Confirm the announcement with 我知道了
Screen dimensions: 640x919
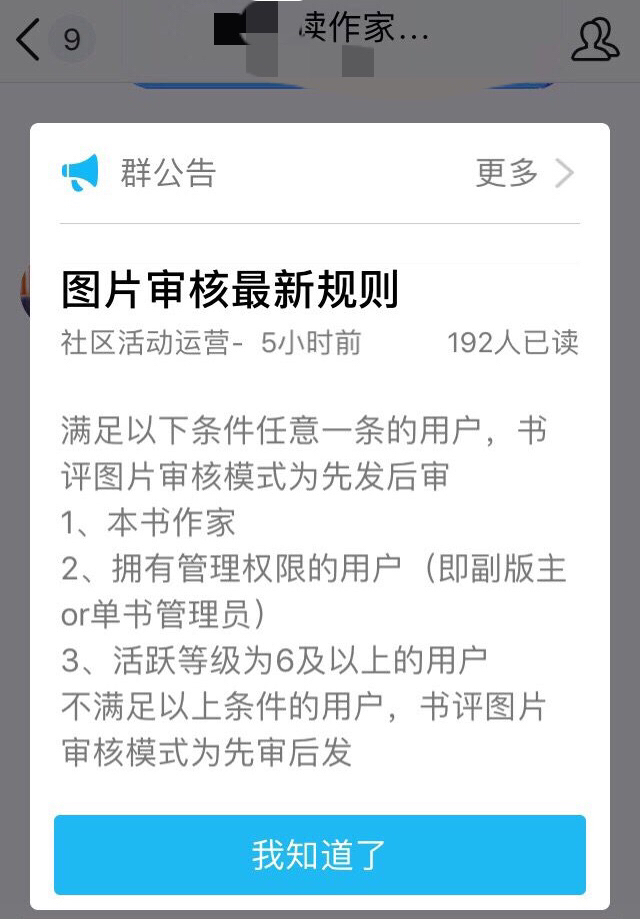(319, 855)
